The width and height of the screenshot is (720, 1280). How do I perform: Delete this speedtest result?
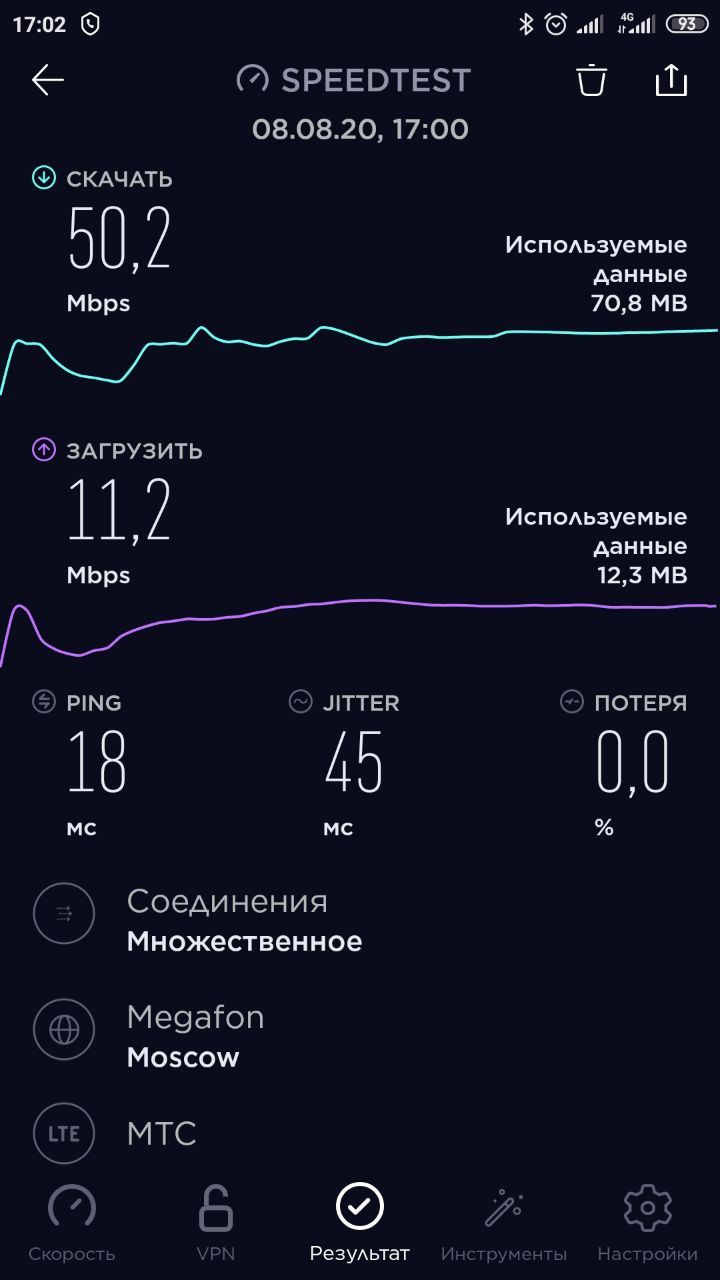(592, 80)
